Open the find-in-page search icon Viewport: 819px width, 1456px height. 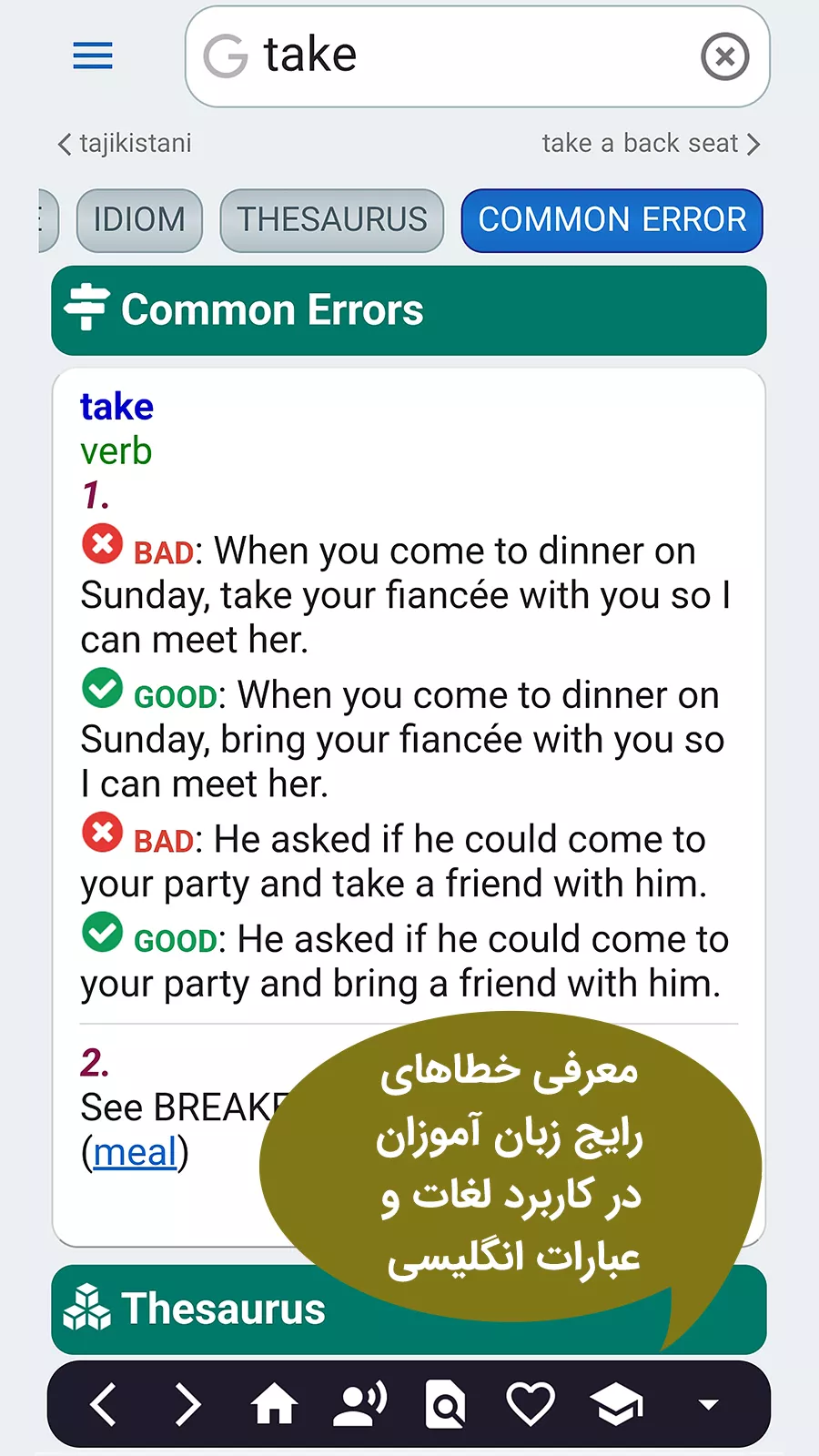445,1404
